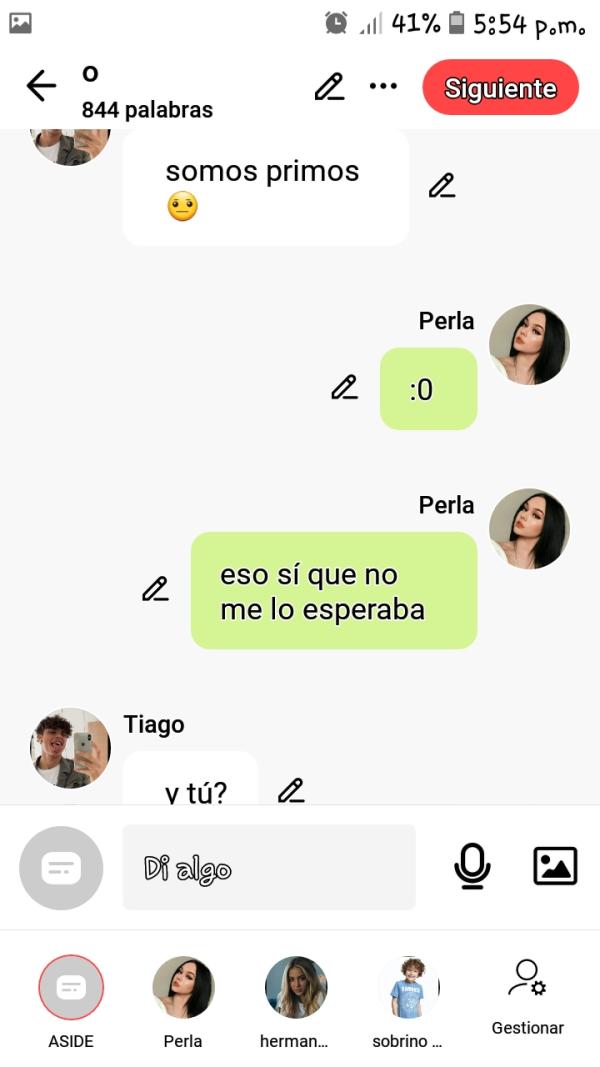Viewport: 600px width, 1067px height.
Task: Edit the "somos primos" message
Action: tap(441, 186)
